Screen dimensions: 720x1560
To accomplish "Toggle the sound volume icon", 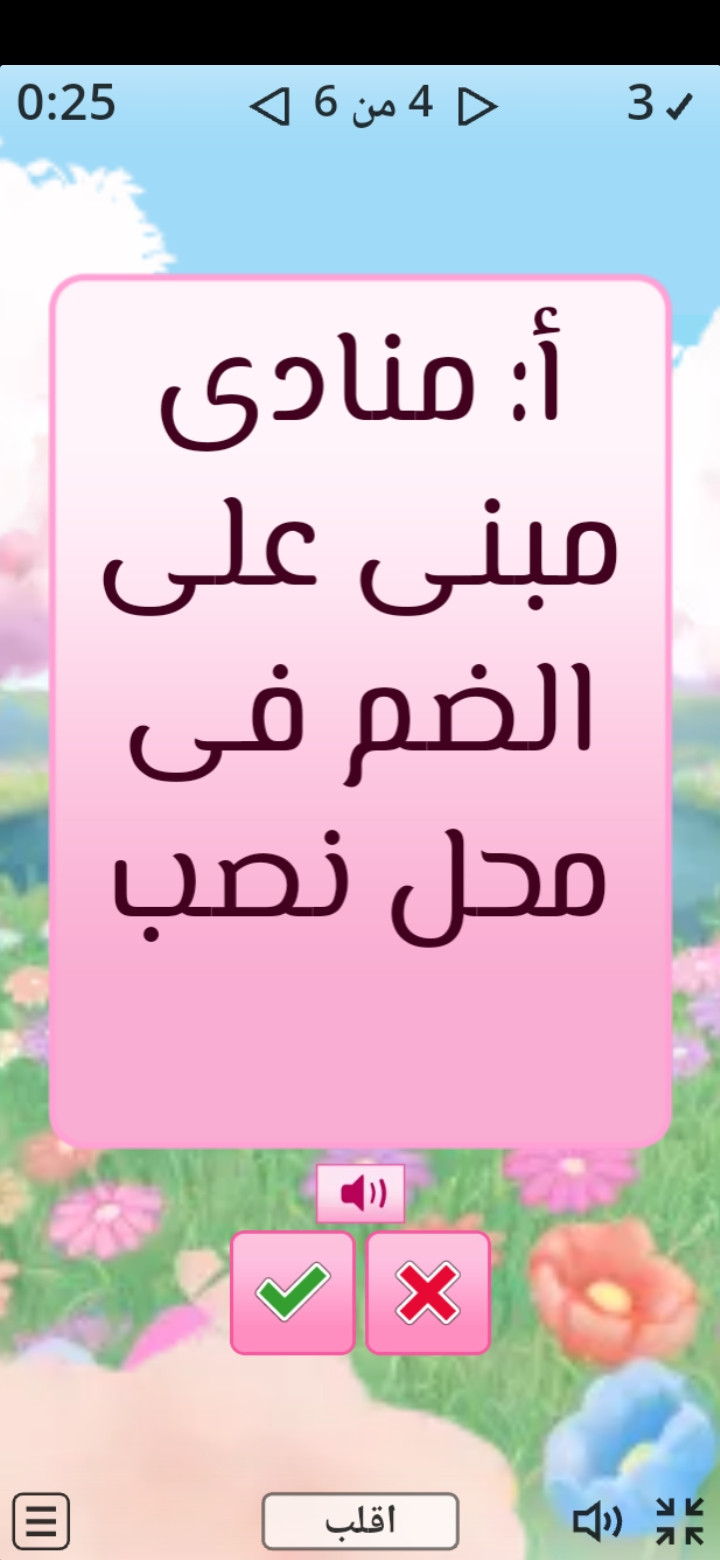I will pos(597,1521).
